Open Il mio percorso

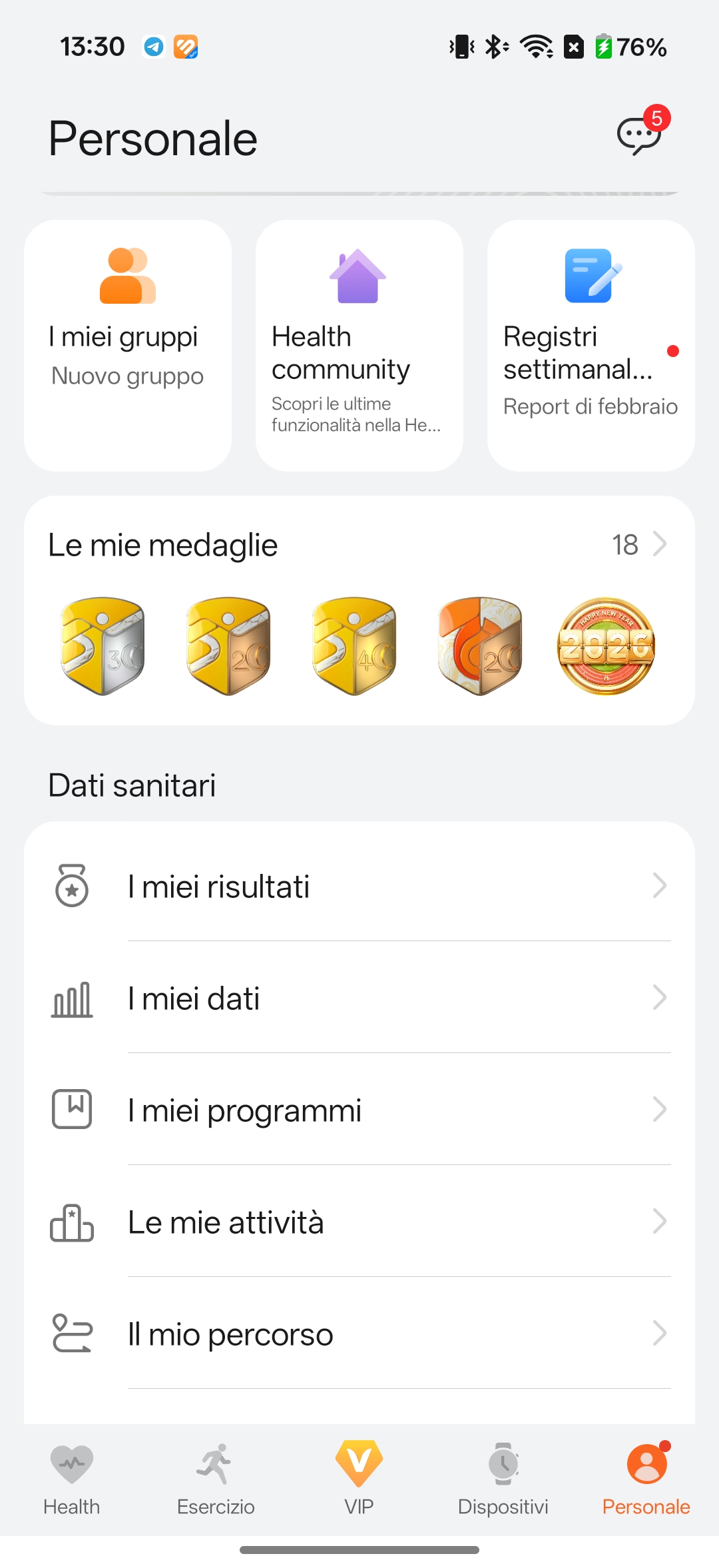coord(359,1334)
